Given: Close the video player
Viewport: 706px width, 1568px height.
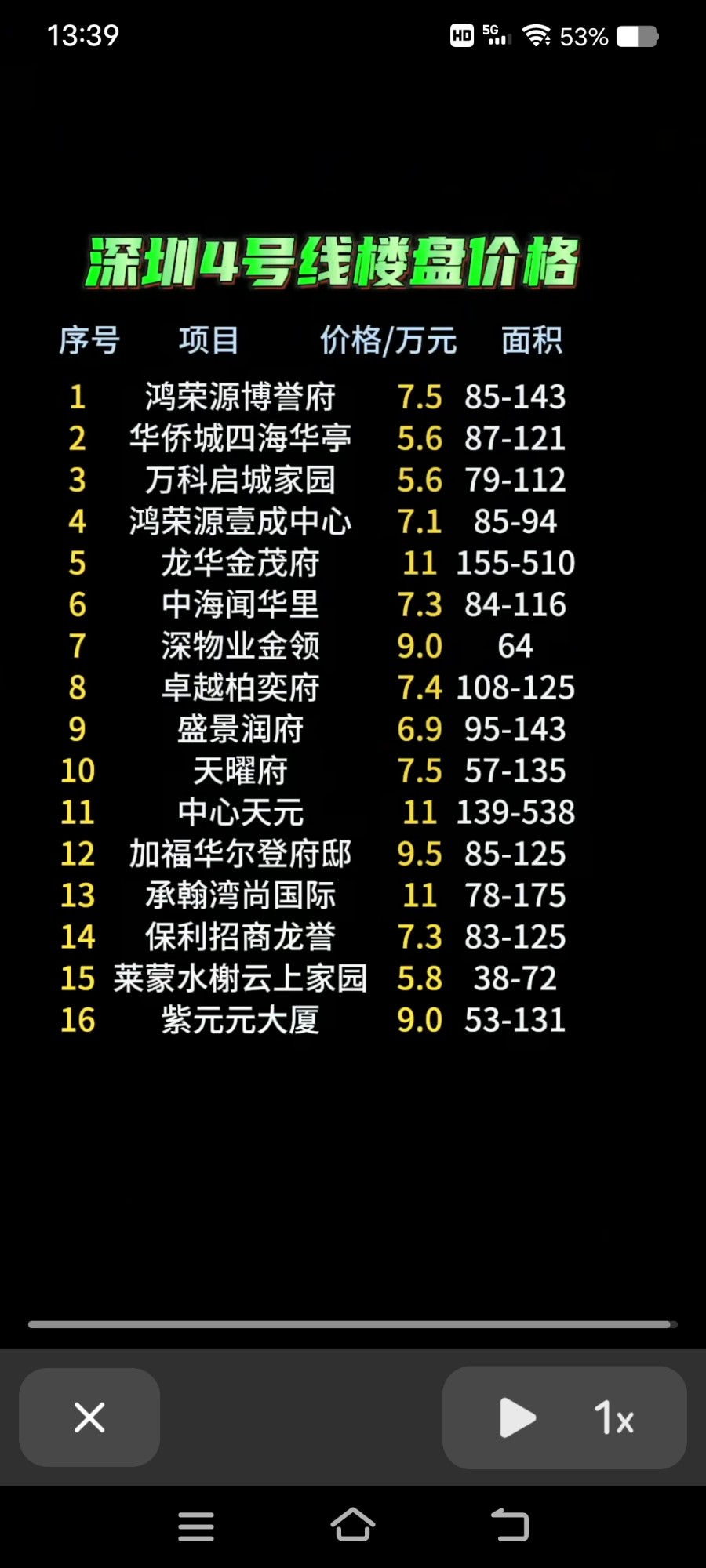Looking at the screenshot, I should [89, 1417].
